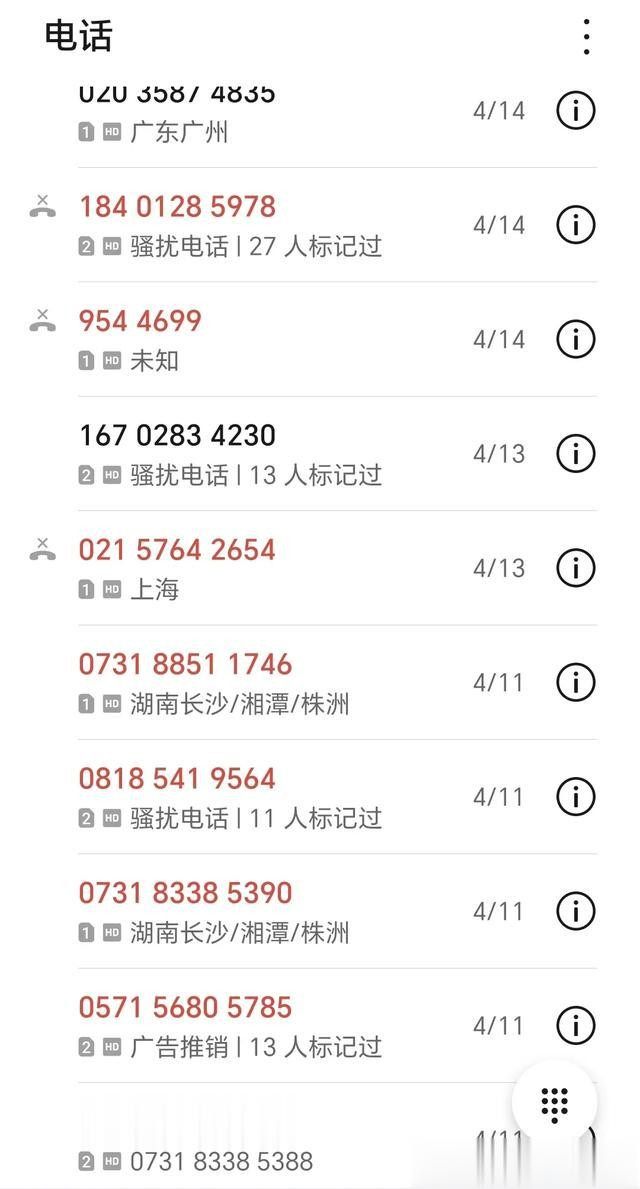Open info for the 广东广州 call
The height and width of the screenshot is (1189, 640).
tap(576, 111)
